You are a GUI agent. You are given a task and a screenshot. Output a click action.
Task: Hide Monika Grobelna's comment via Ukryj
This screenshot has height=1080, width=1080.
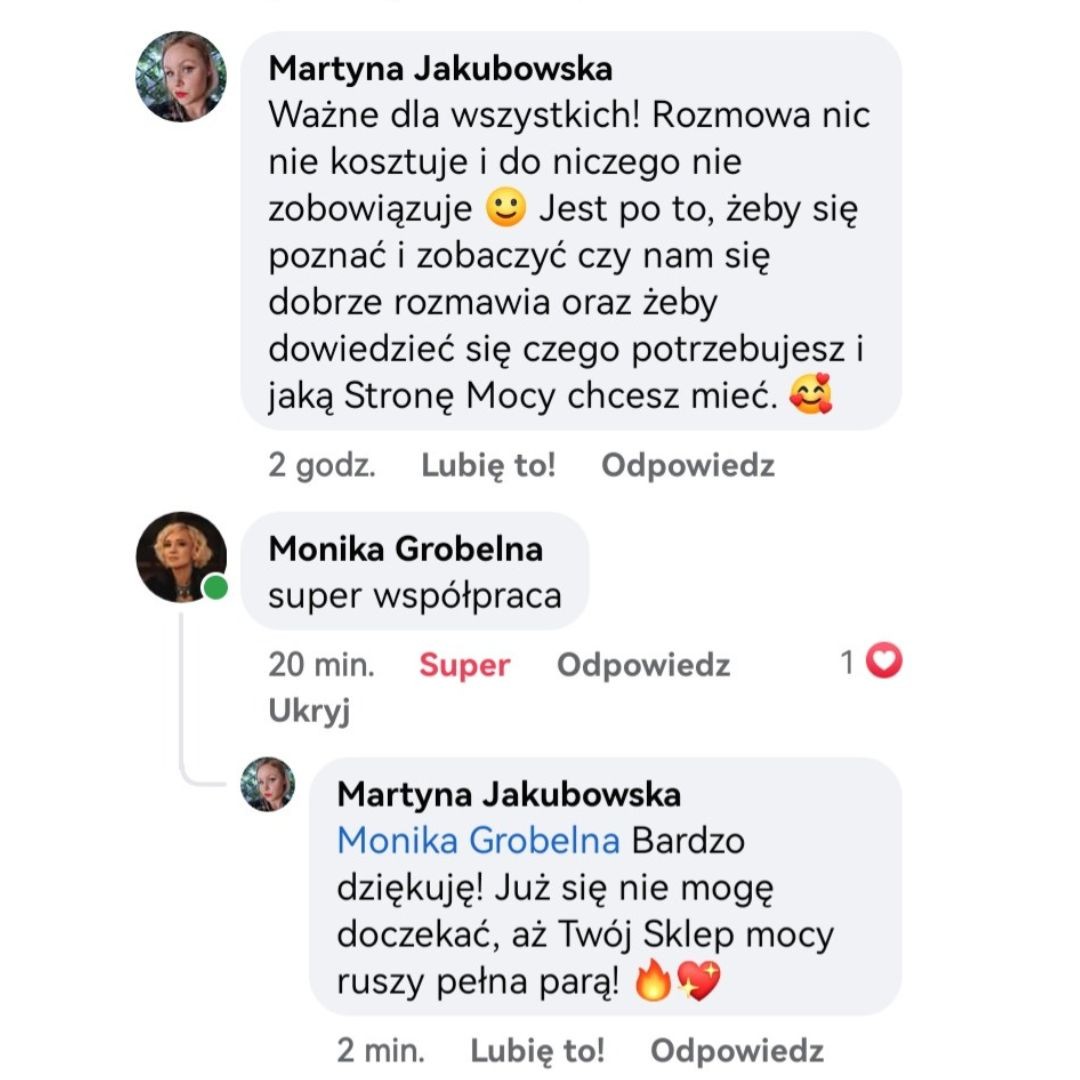[x=309, y=711]
